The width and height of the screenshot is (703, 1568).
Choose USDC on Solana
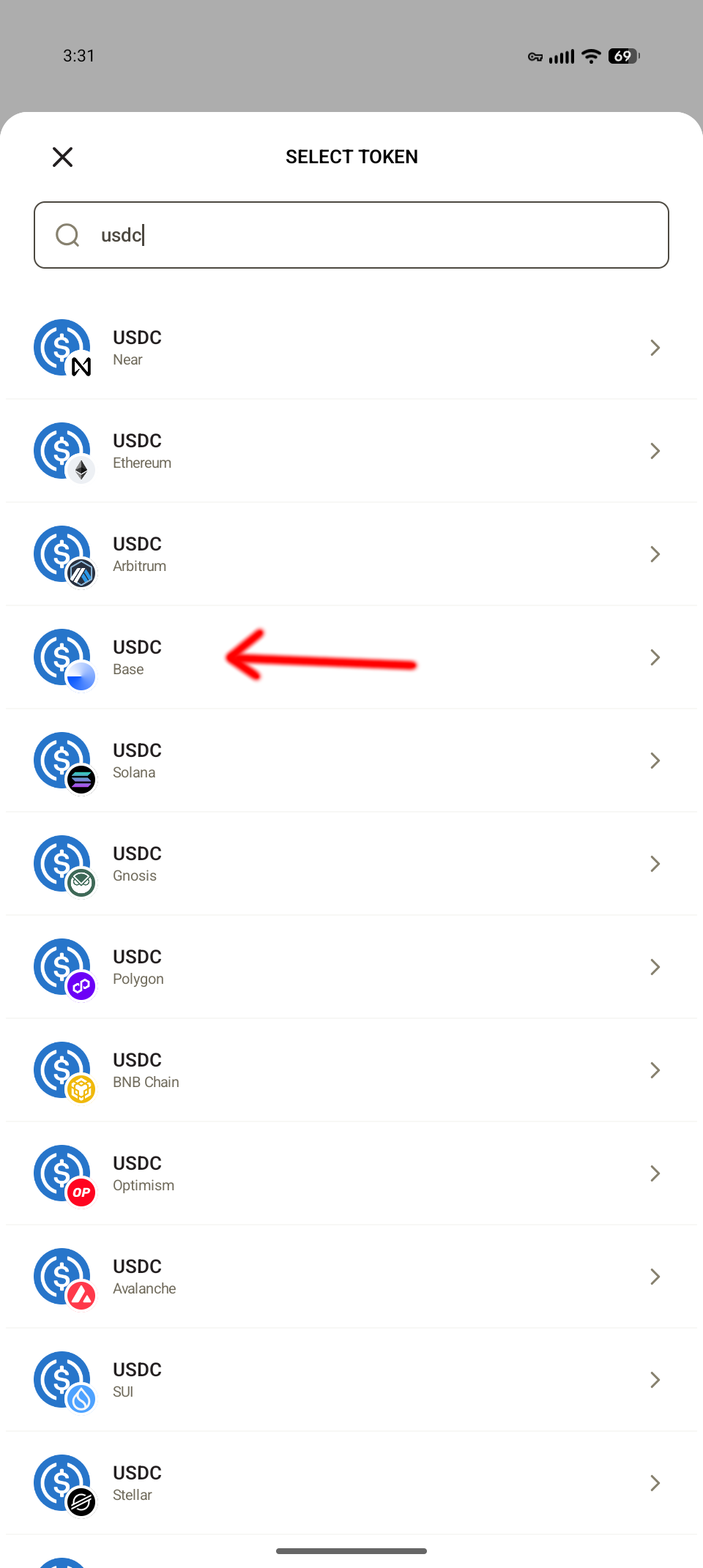click(x=351, y=761)
